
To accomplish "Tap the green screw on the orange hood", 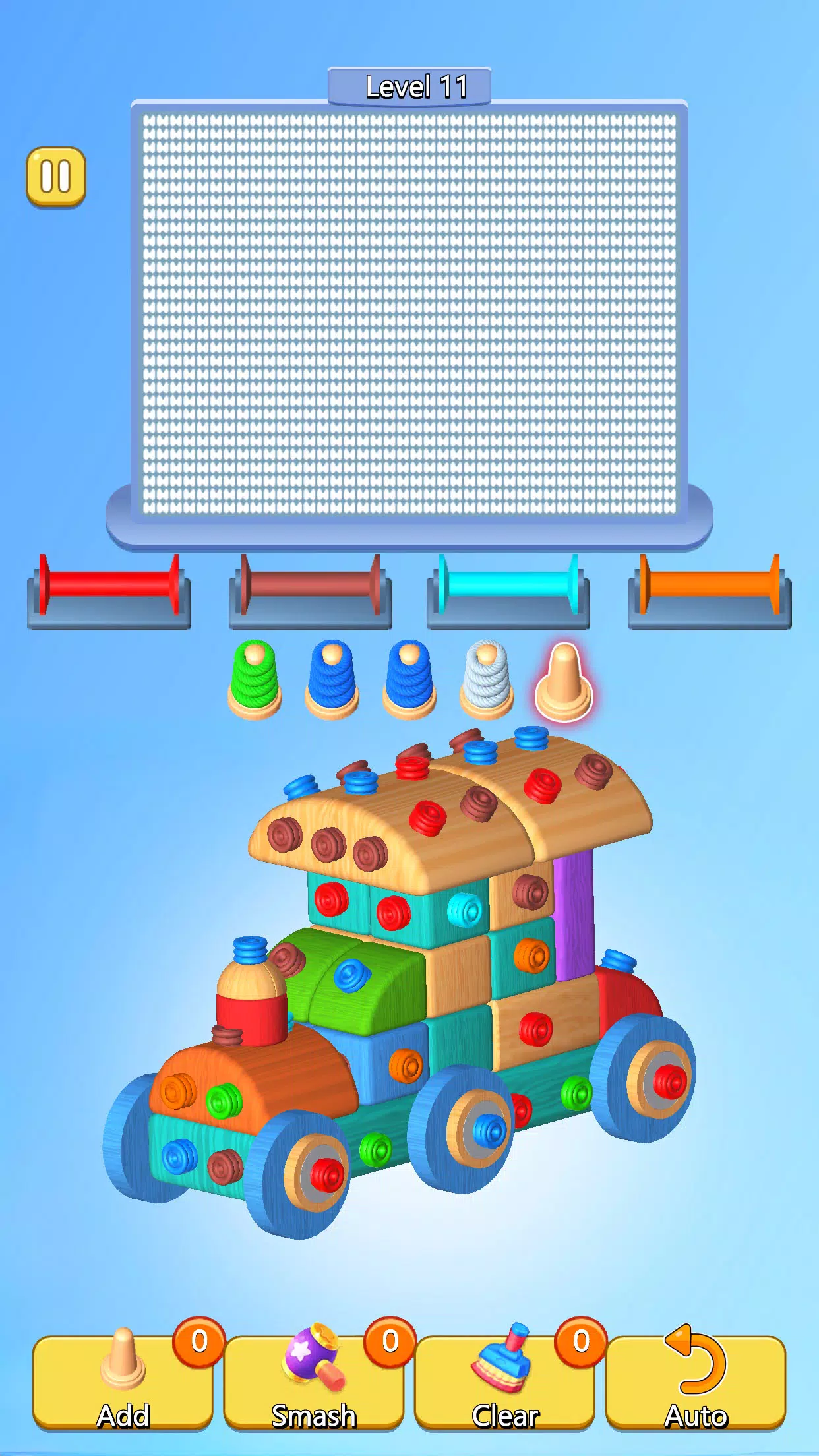I will click(x=224, y=1101).
